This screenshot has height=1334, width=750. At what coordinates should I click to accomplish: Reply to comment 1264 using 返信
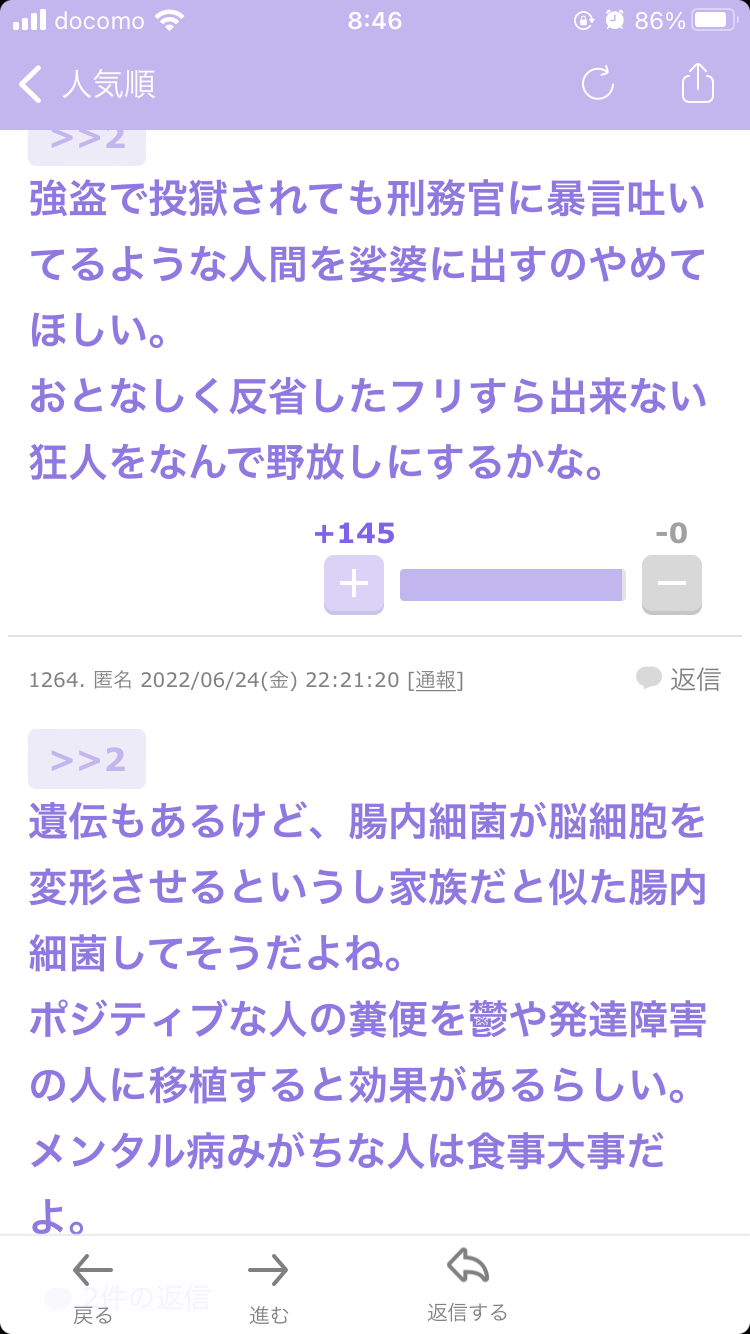pos(679,680)
